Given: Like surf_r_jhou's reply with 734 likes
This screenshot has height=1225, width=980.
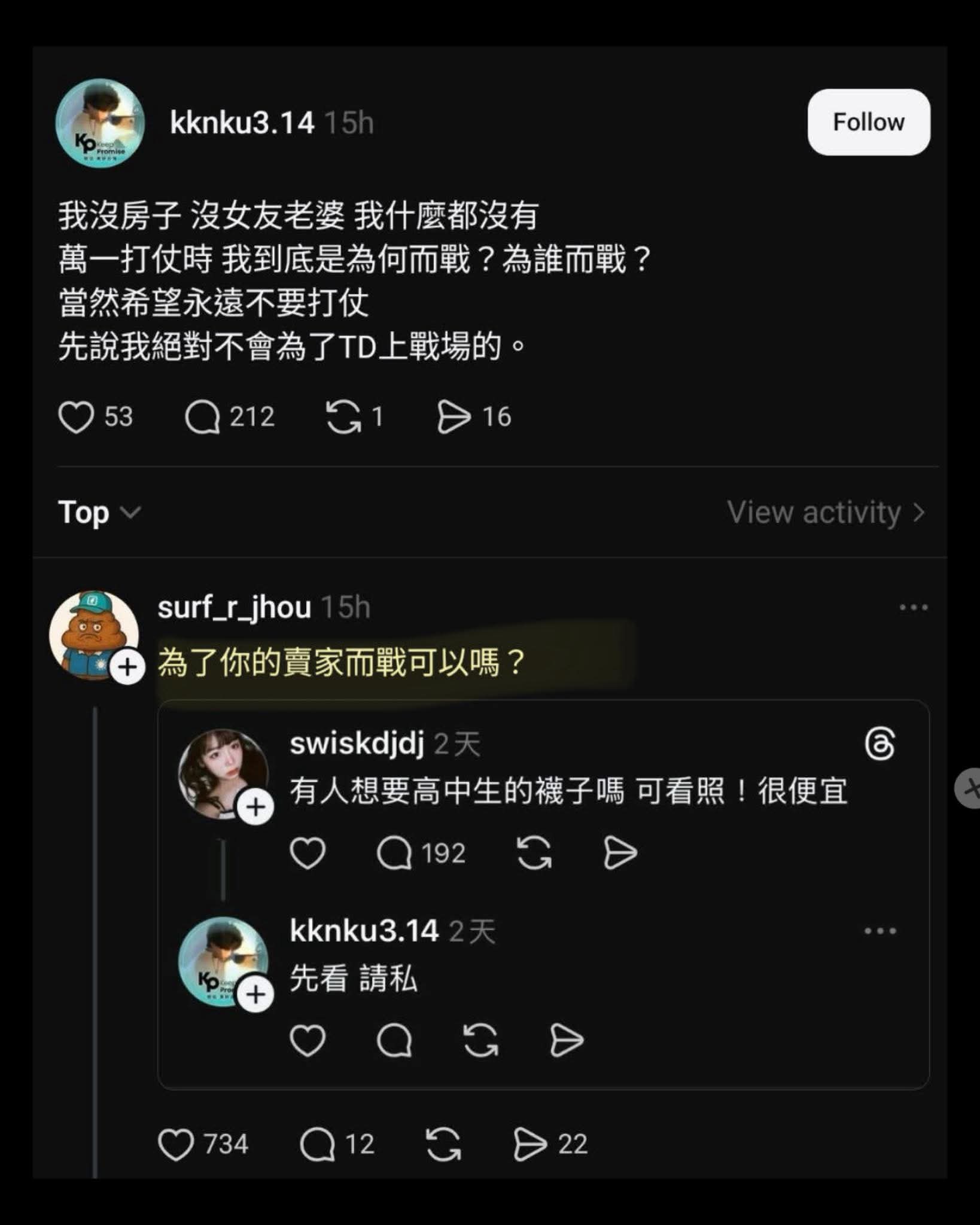Looking at the screenshot, I should click(x=176, y=1144).
